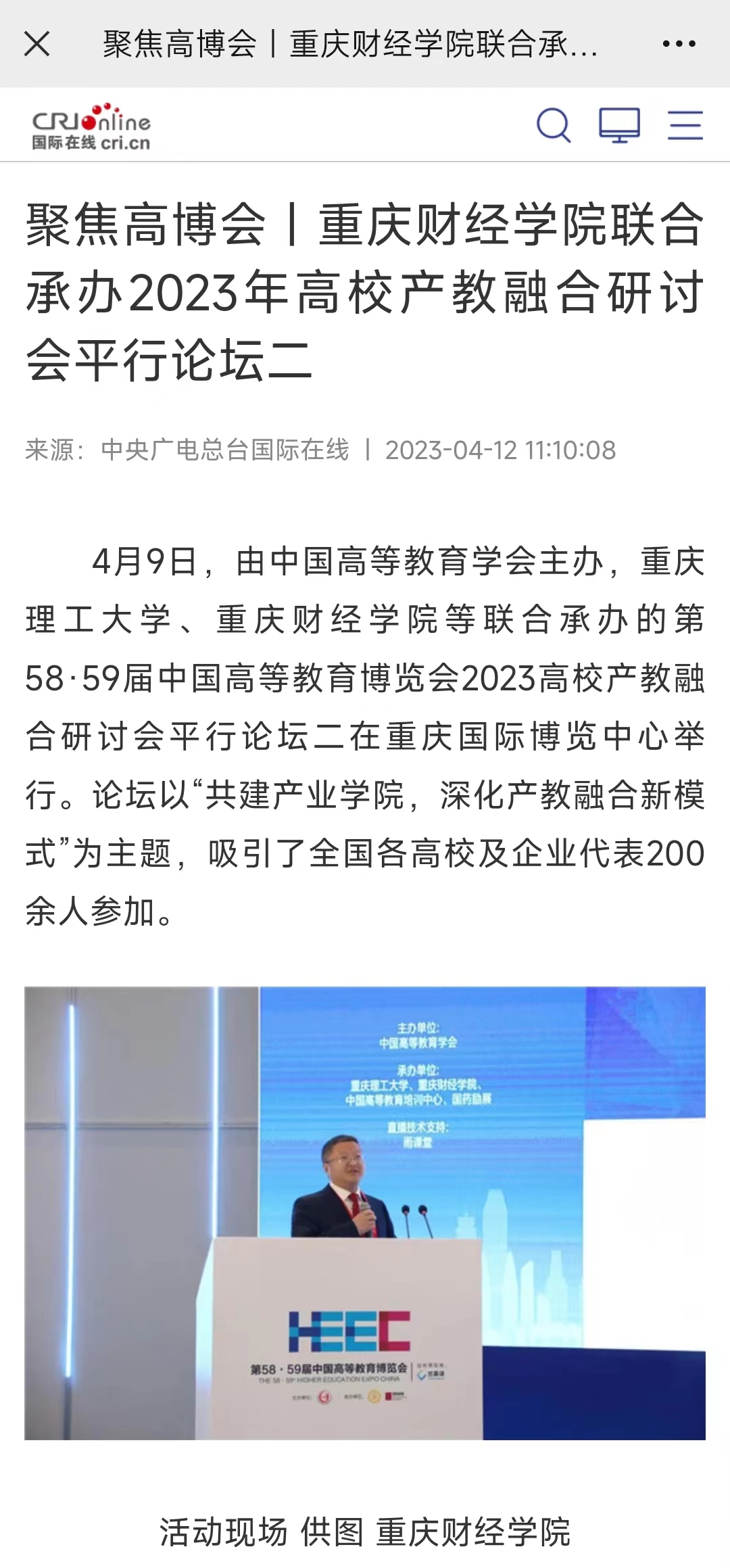Open the forum speaker photo
730x1568 pixels.
365,1213
